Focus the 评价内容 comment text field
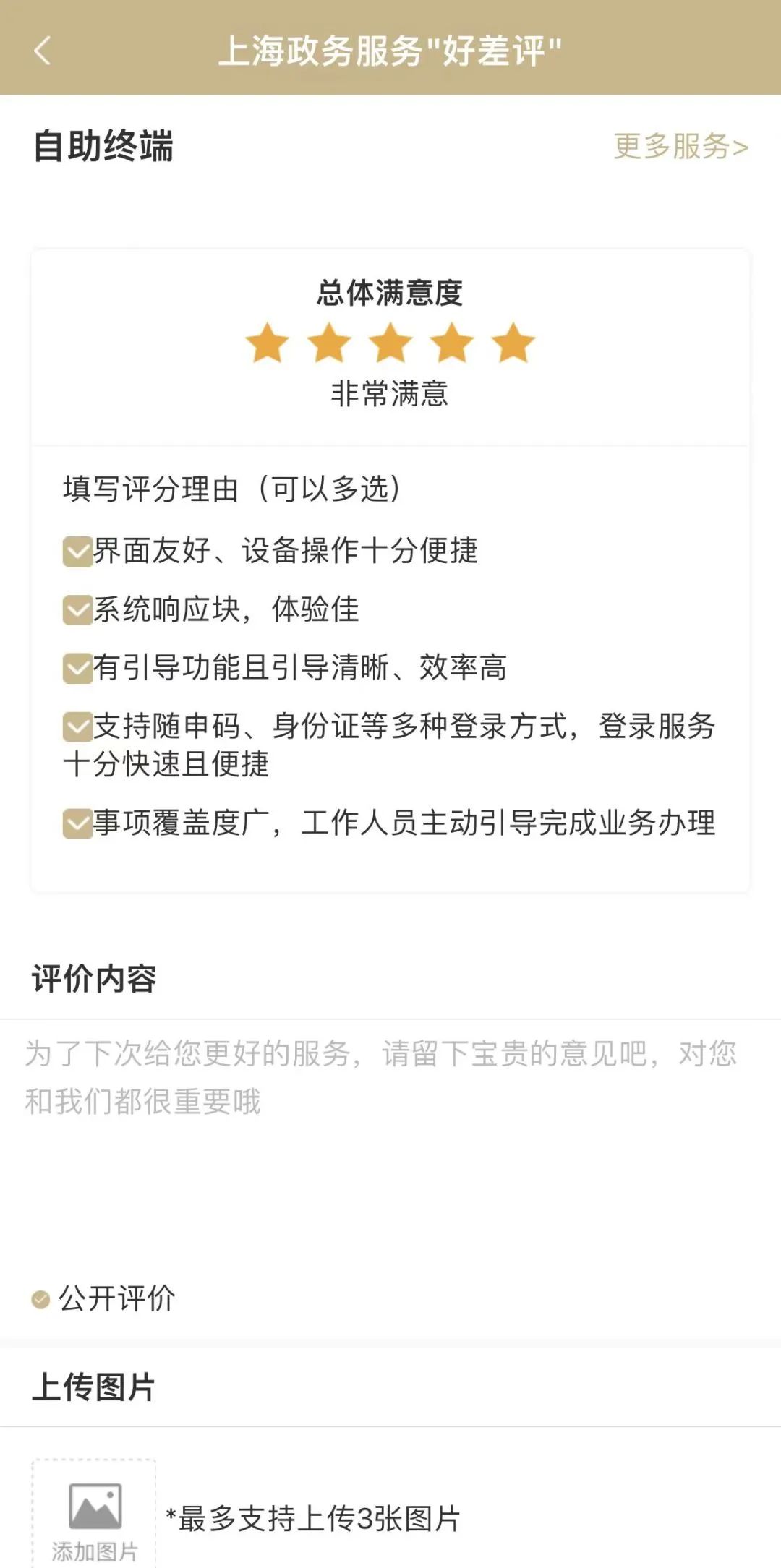 click(x=390, y=1142)
